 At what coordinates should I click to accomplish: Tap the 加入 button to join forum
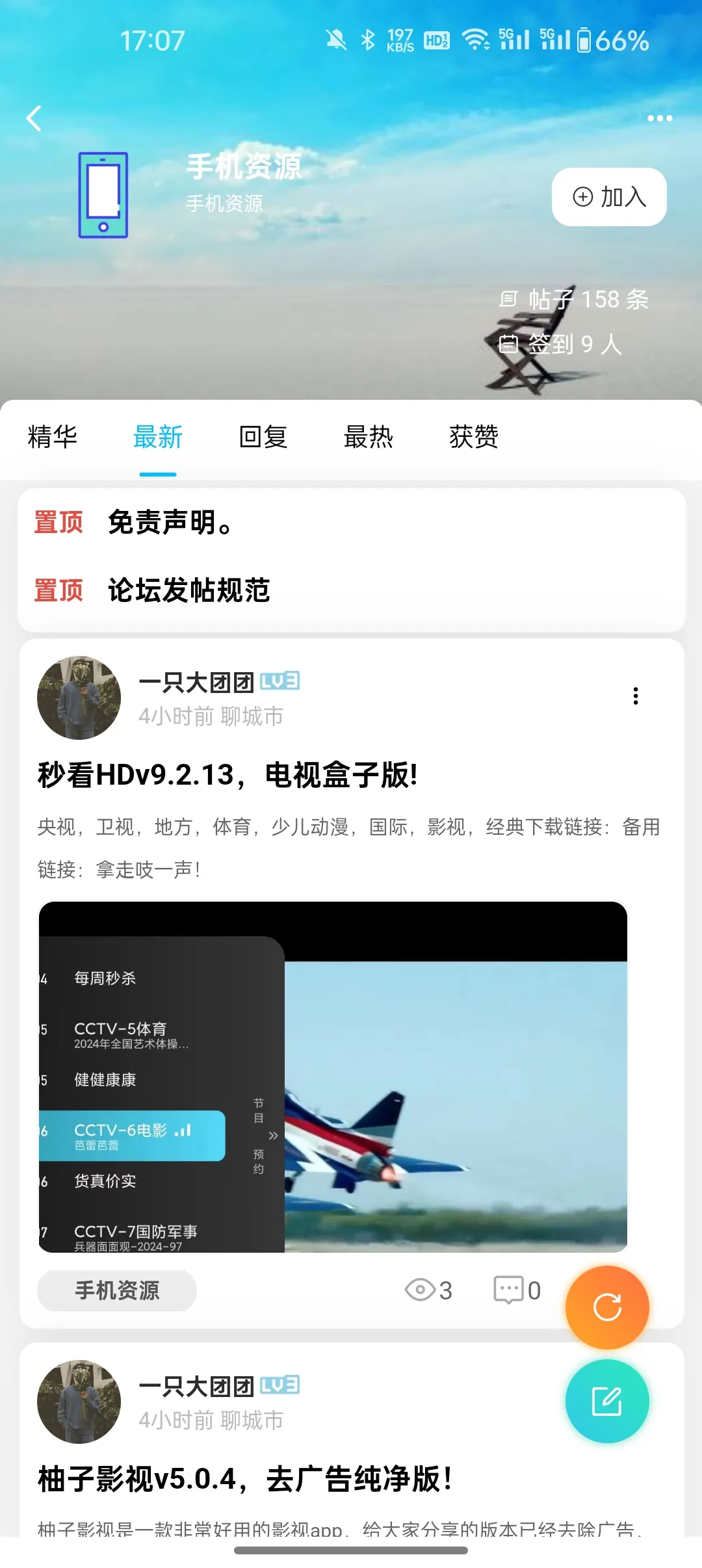[x=609, y=197]
